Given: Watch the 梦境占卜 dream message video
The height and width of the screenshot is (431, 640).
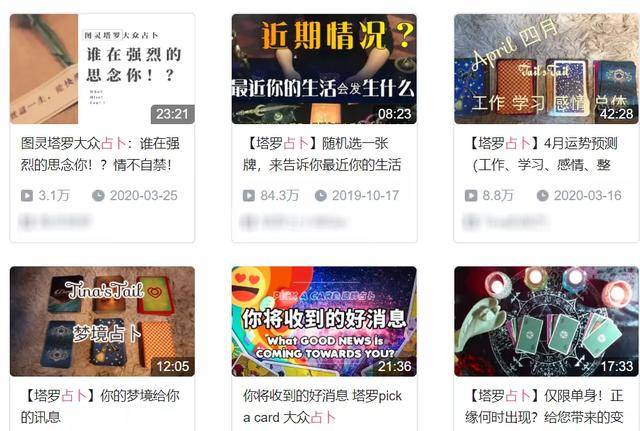Looking at the screenshot, I should pos(101,321).
